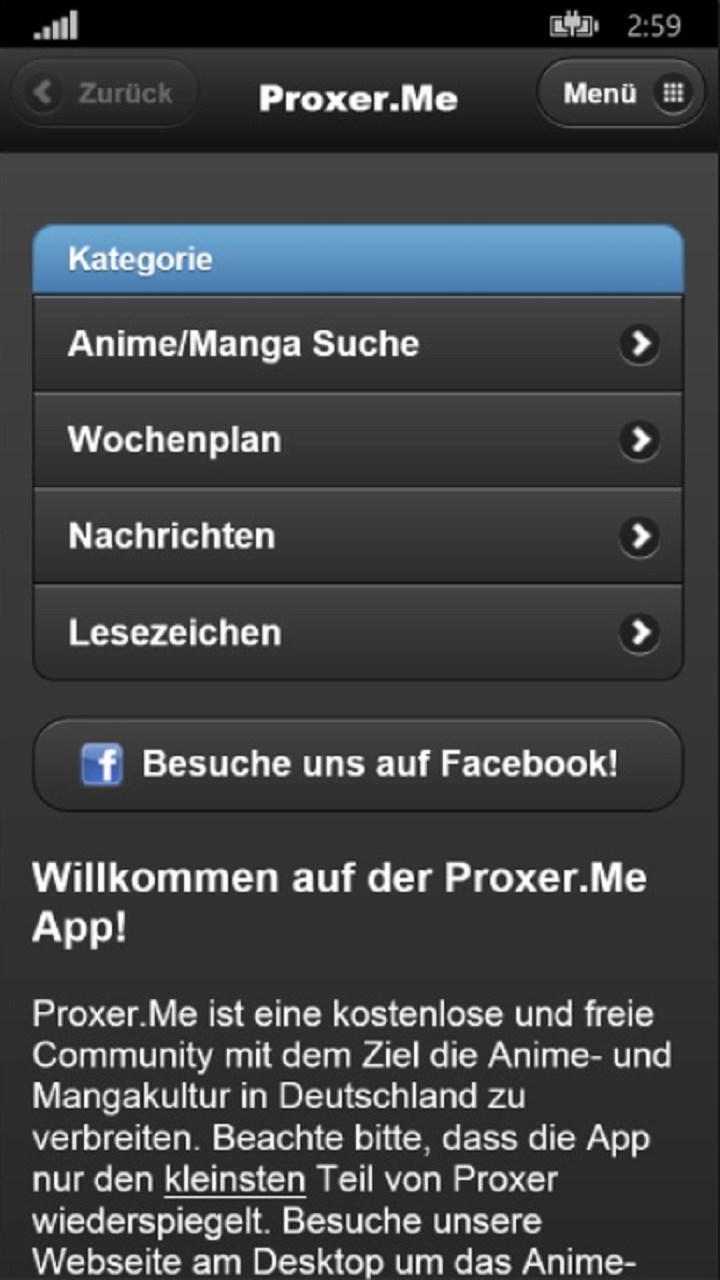Open the Menü button
Screen dimensions: 720x1280
pyautogui.click(x=620, y=94)
